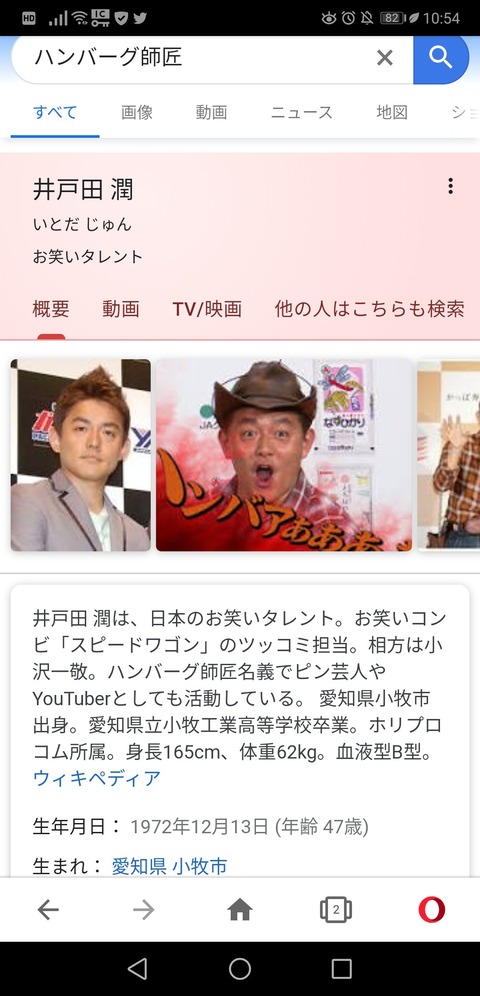The width and height of the screenshot is (480, 996).
Task: Select TV/映画 in the knowledge panel
Action: click(x=207, y=309)
